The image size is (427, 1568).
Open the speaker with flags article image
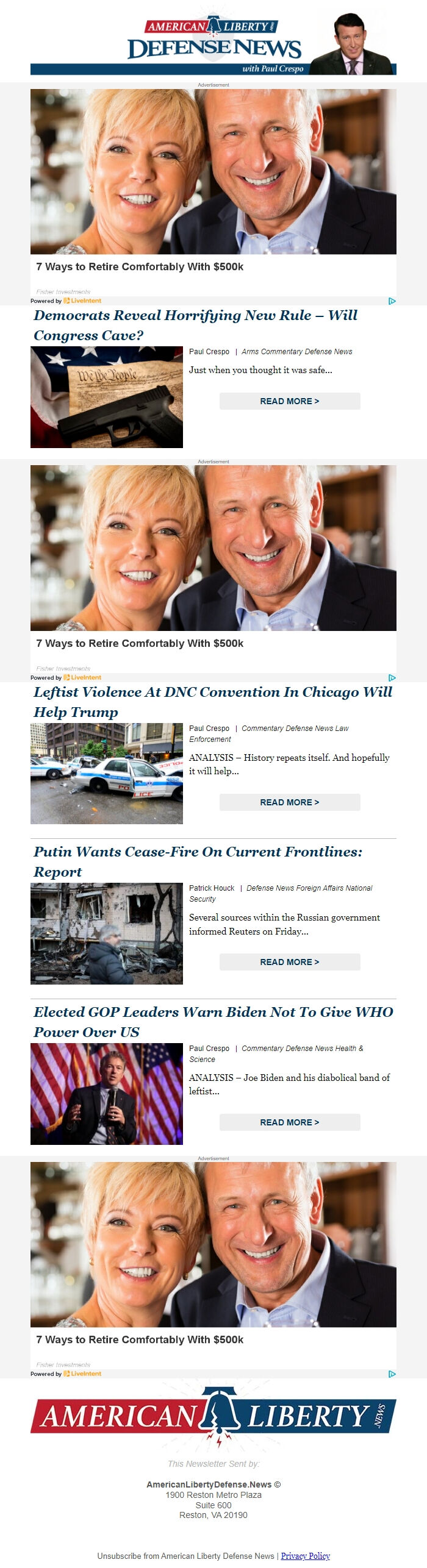107,1094
